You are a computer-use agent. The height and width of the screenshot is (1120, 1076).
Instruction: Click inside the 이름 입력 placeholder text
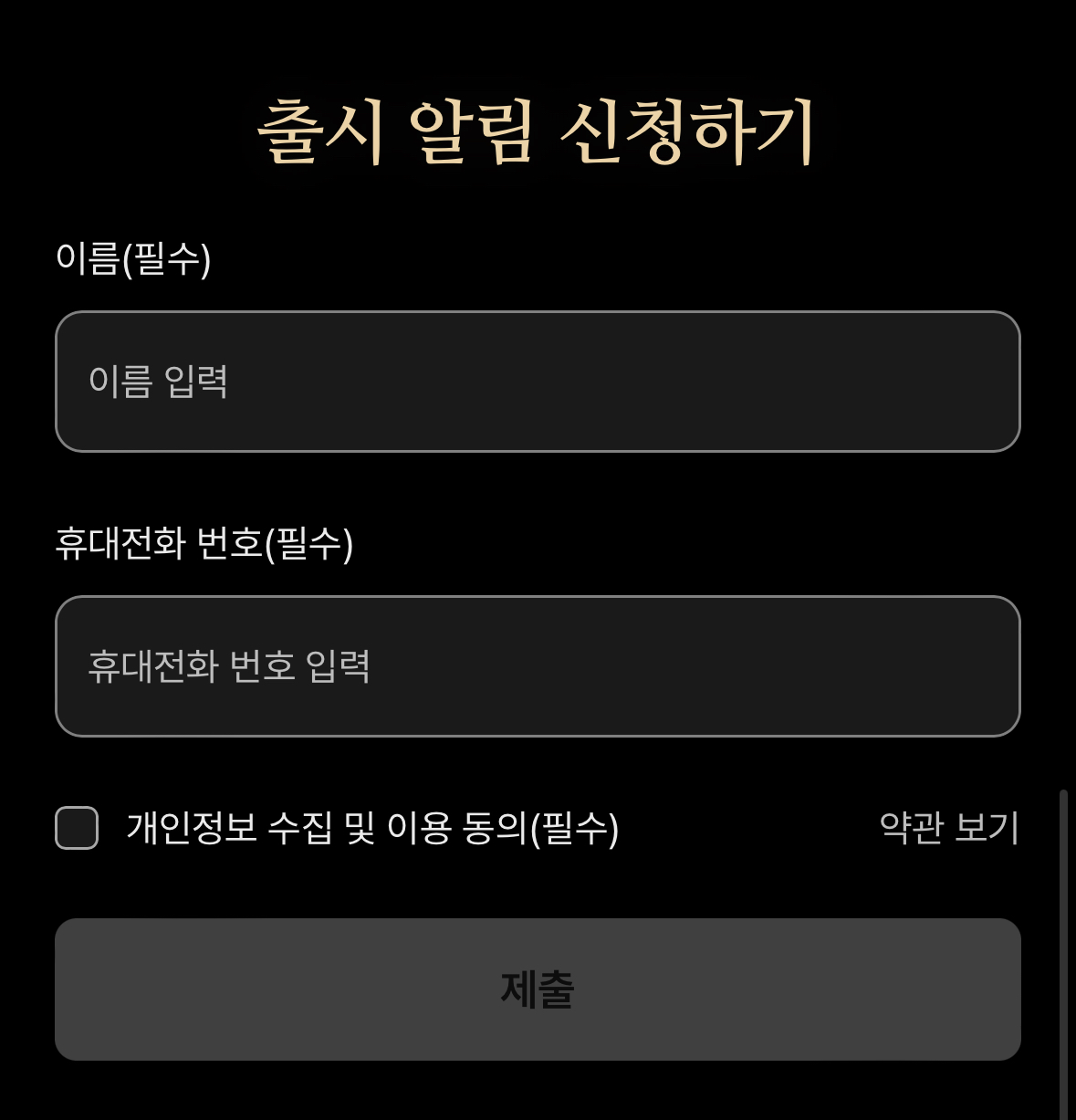click(155, 382)
